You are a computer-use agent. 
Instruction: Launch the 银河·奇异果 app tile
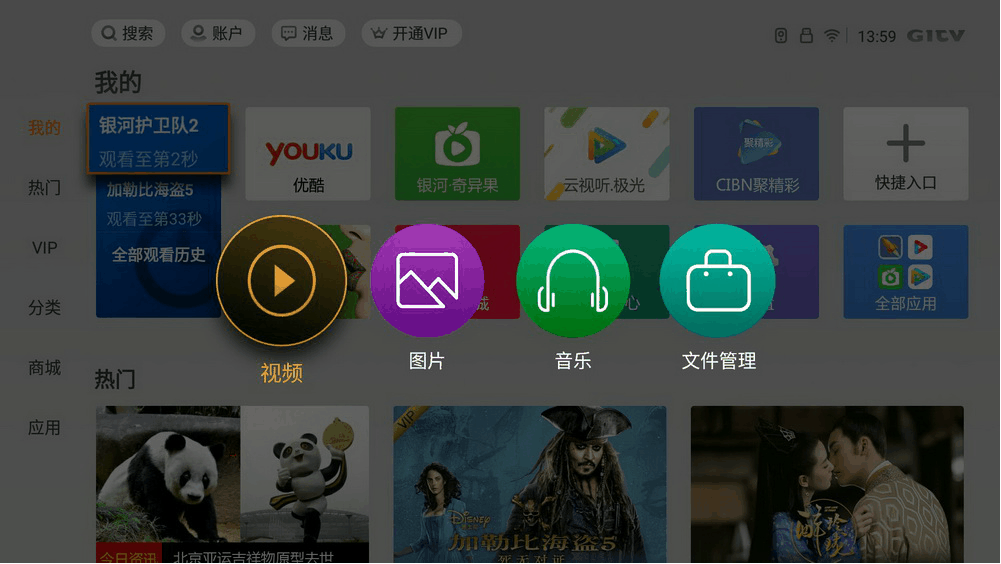(457, 154)
